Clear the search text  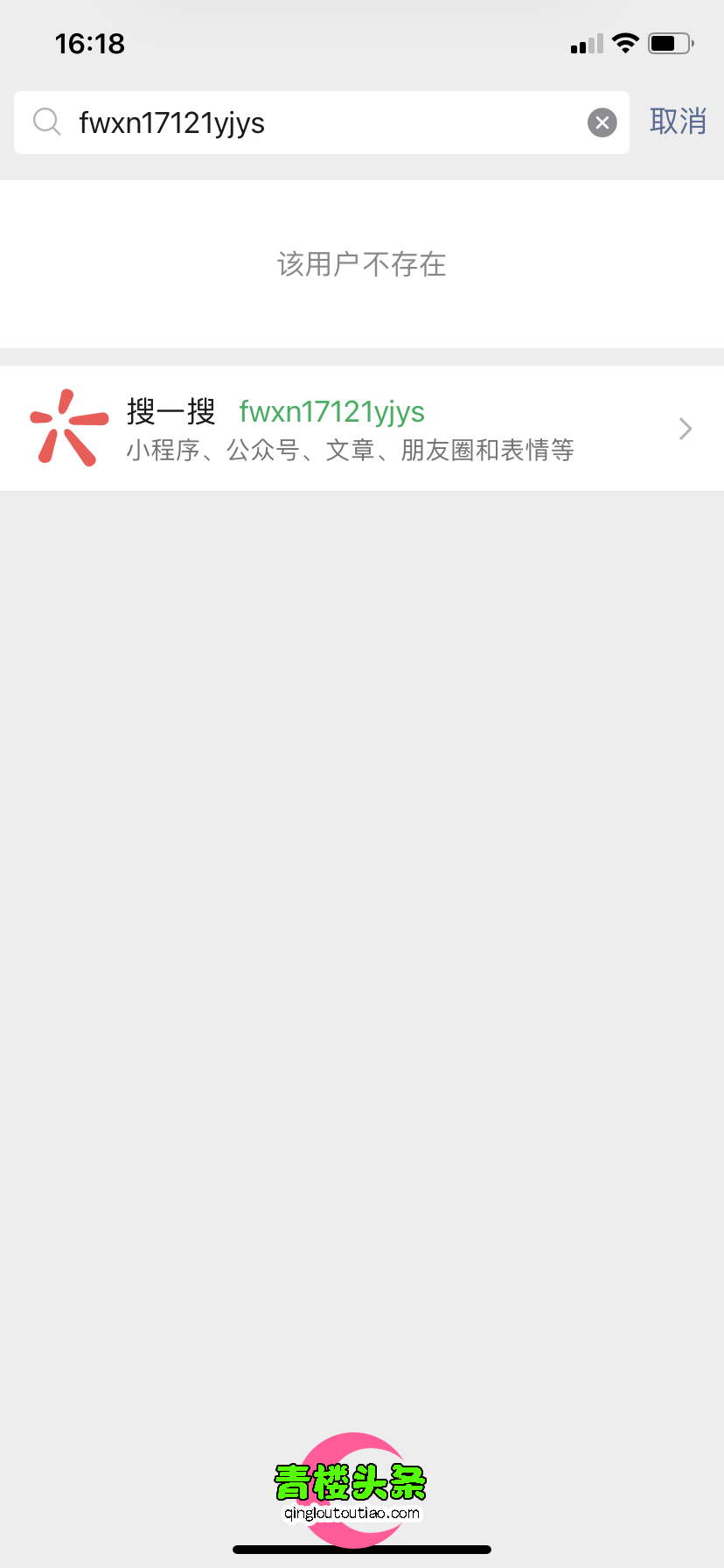(x=602, y=122)
